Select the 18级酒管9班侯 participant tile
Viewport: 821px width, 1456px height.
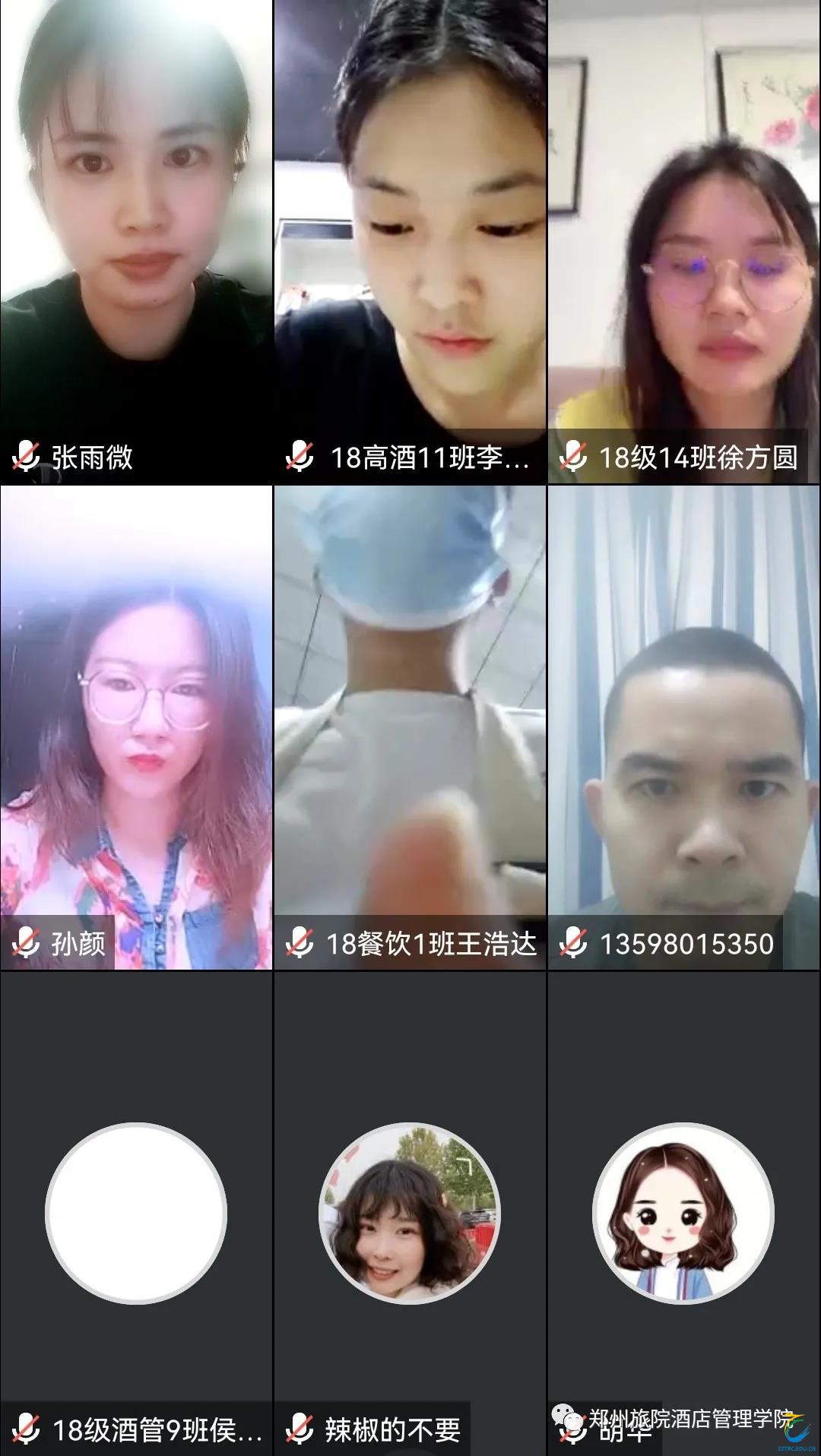(x=136, y=1212)
